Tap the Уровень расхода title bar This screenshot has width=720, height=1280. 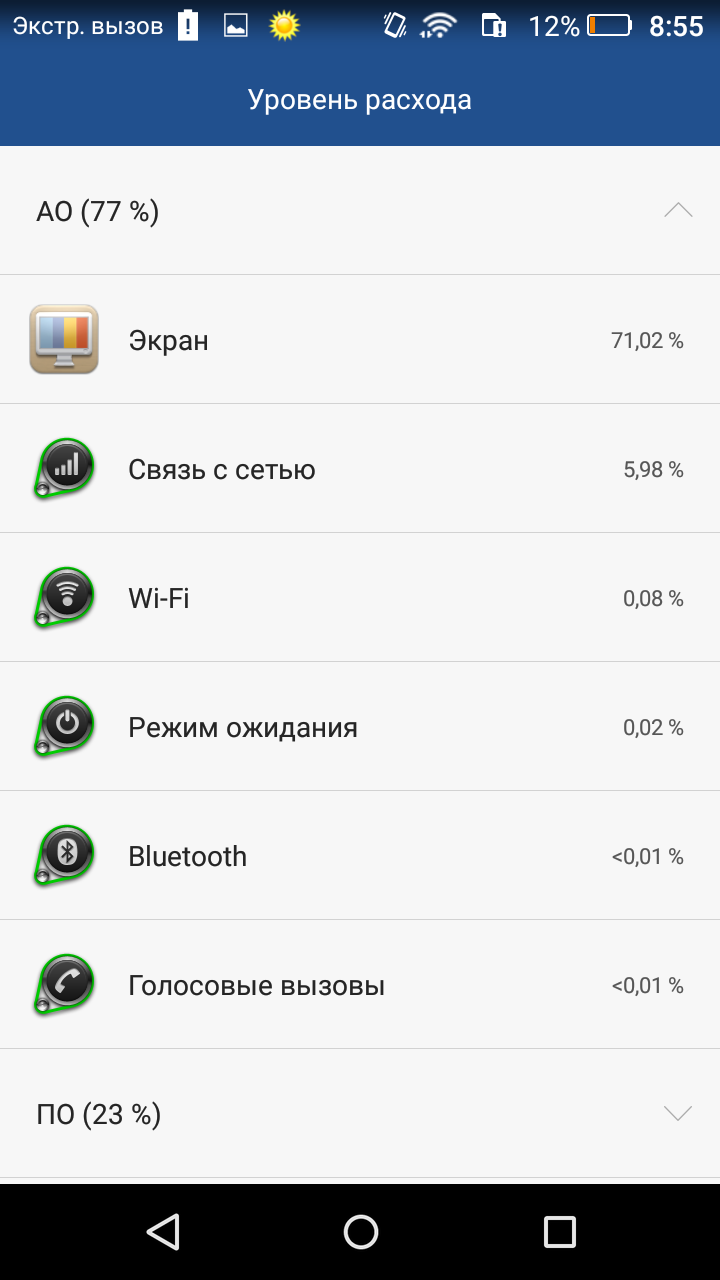coord(360,99)
